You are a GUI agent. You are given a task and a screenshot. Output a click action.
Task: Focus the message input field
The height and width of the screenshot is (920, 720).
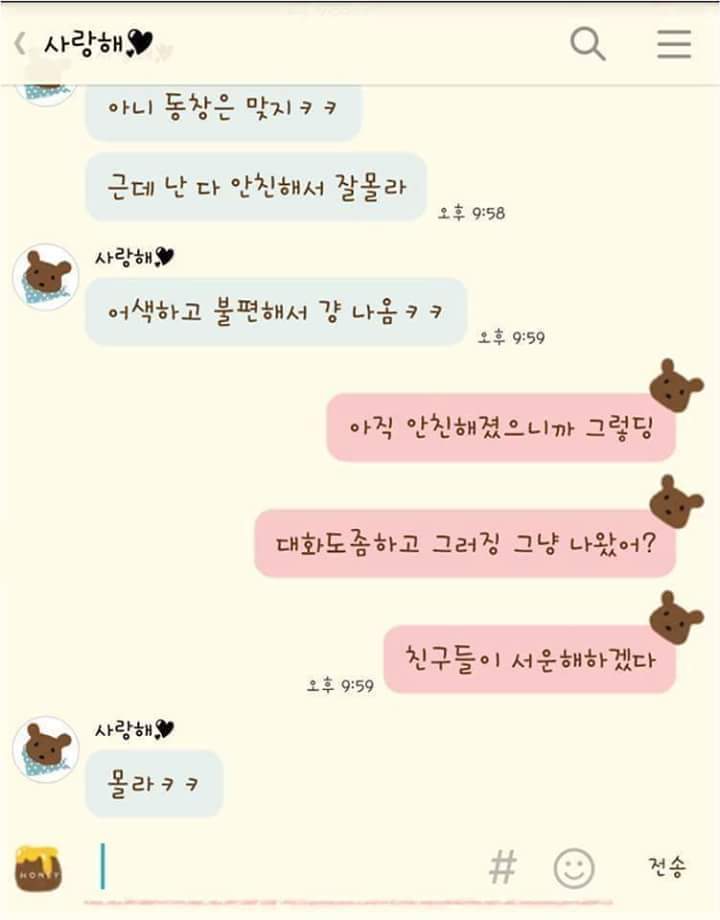pyautogui.click(x=290, y=866)
